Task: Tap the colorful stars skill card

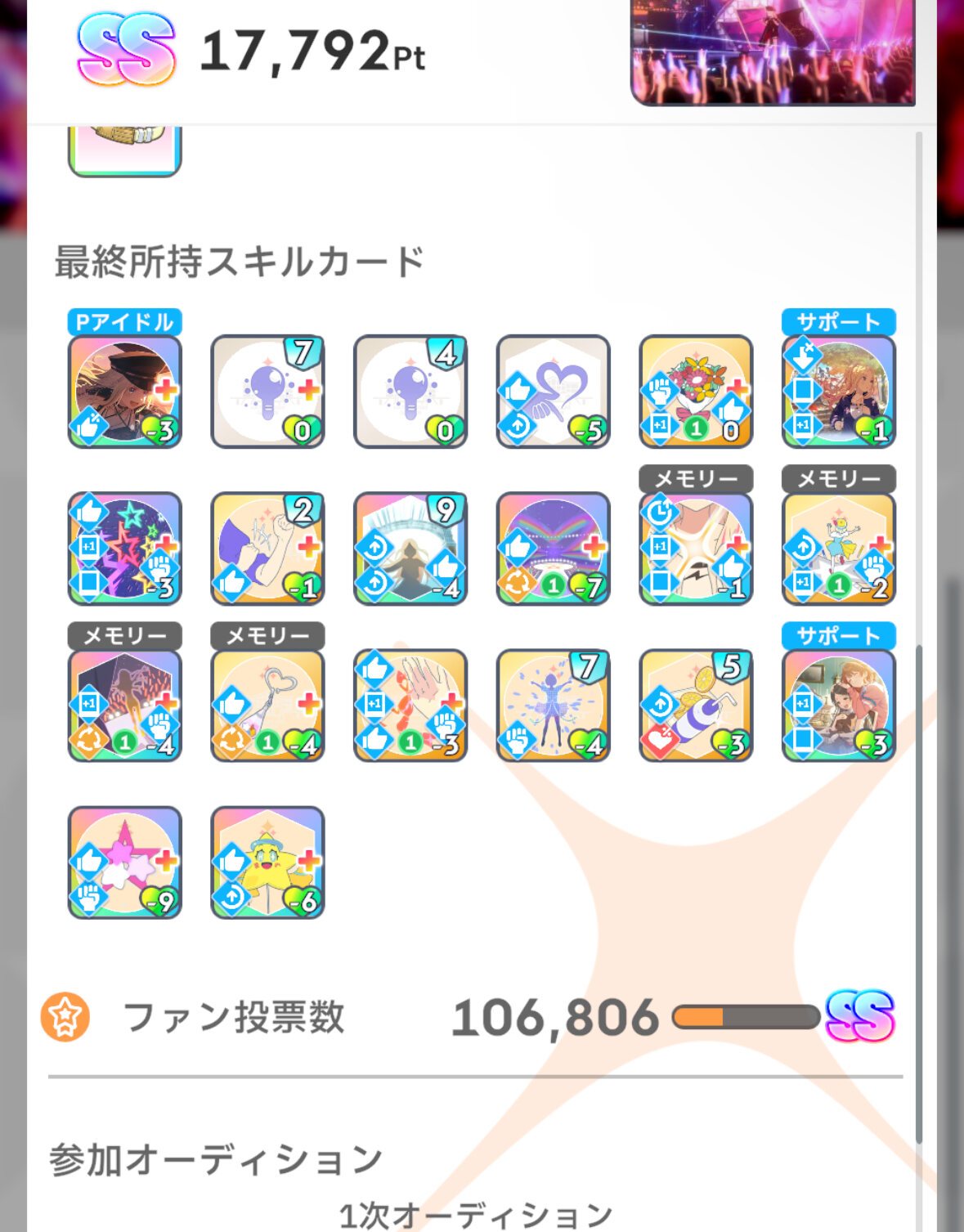Action: pos(124,549)
